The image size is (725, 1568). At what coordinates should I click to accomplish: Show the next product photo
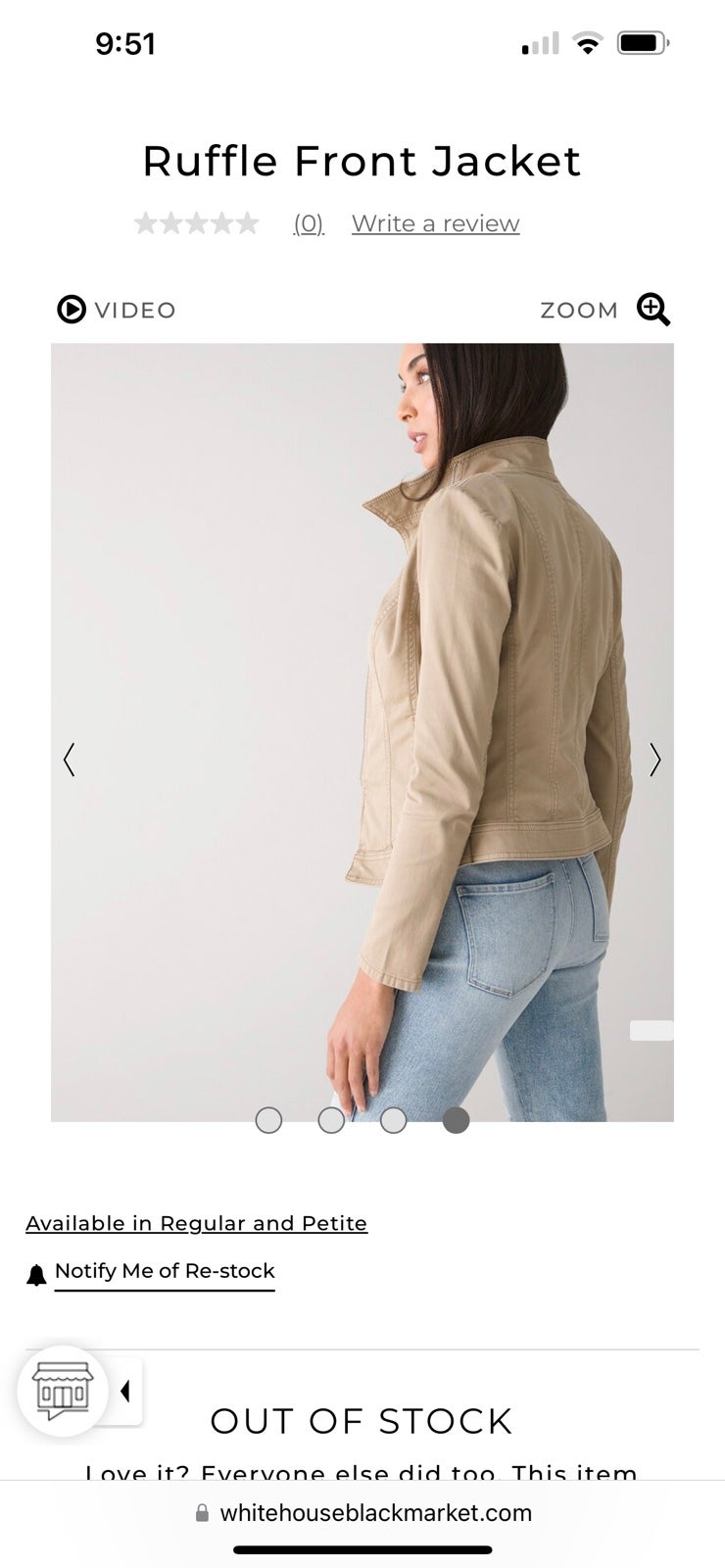[655, 759]
